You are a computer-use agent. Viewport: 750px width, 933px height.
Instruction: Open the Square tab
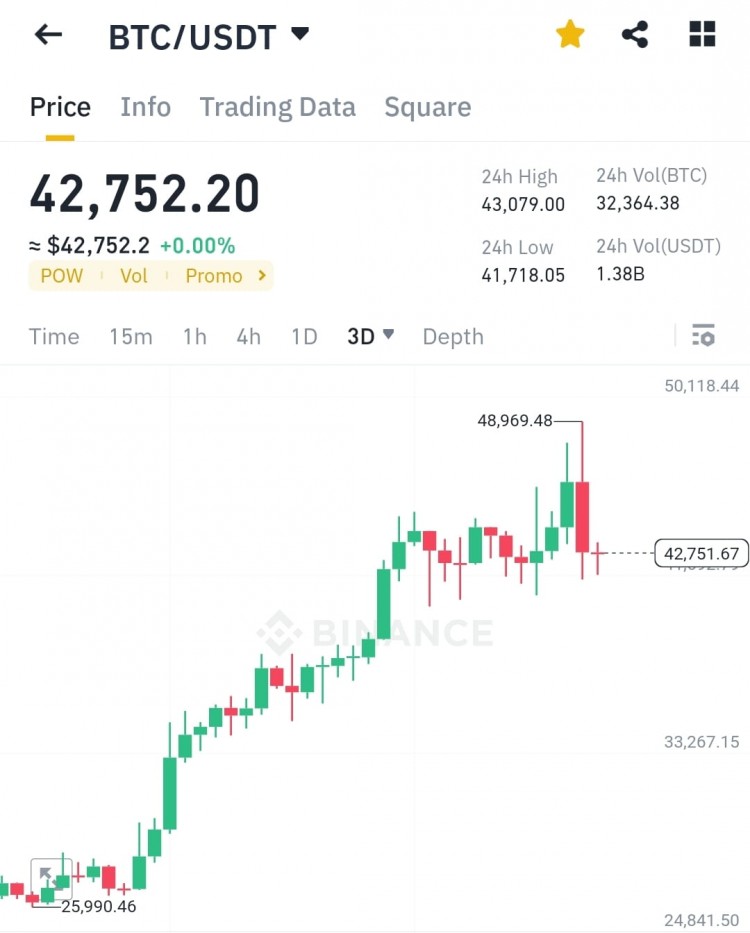click(427, 107)
